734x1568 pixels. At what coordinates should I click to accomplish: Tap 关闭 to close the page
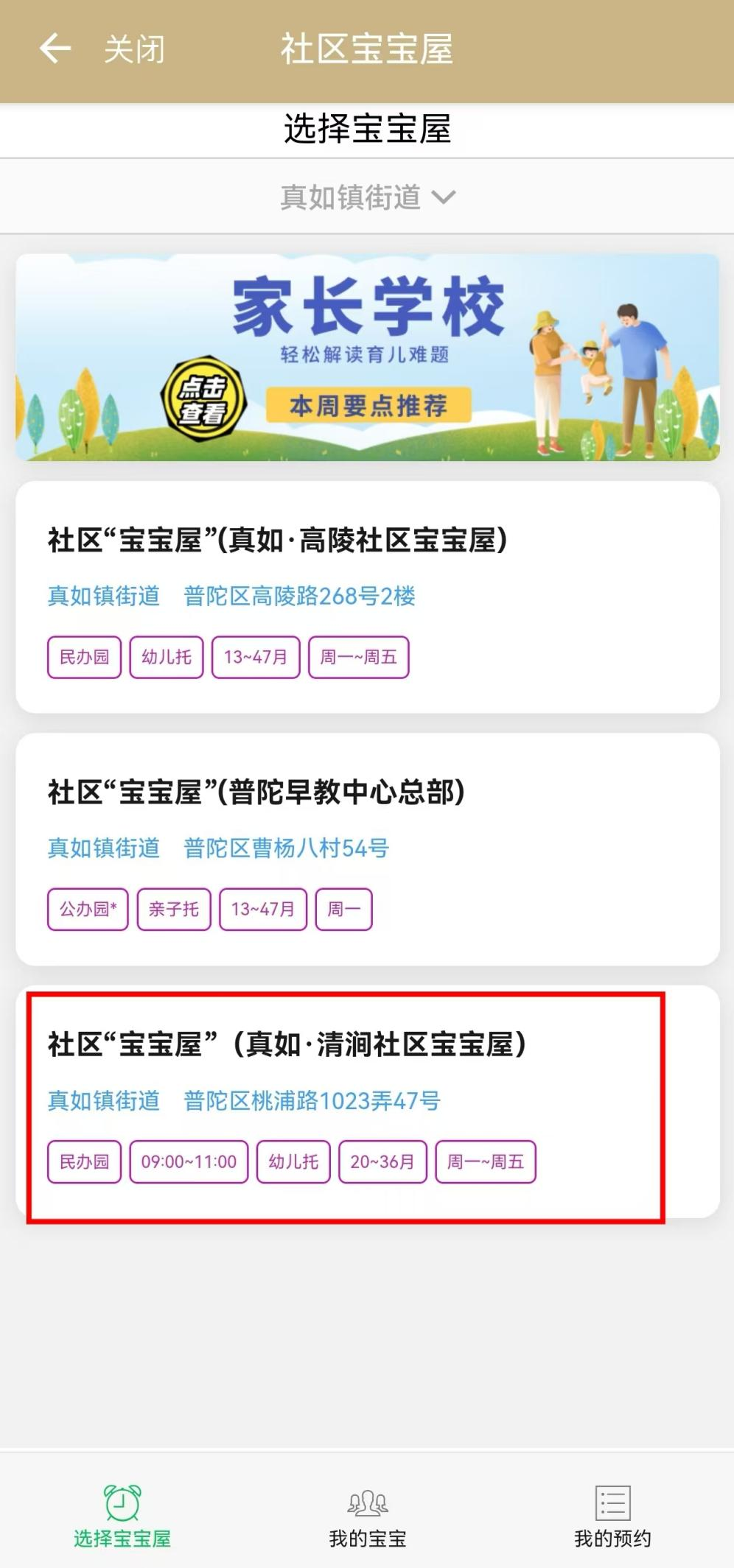tap(134, 49)
